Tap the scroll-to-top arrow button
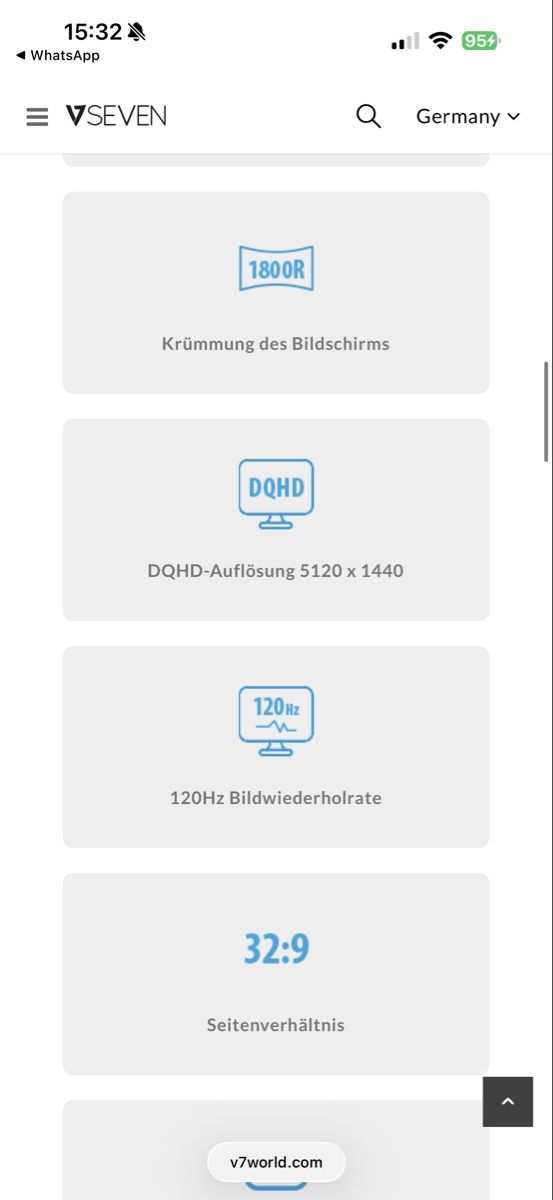This screenshot has width=553, height=1200. click(508, 1101)
